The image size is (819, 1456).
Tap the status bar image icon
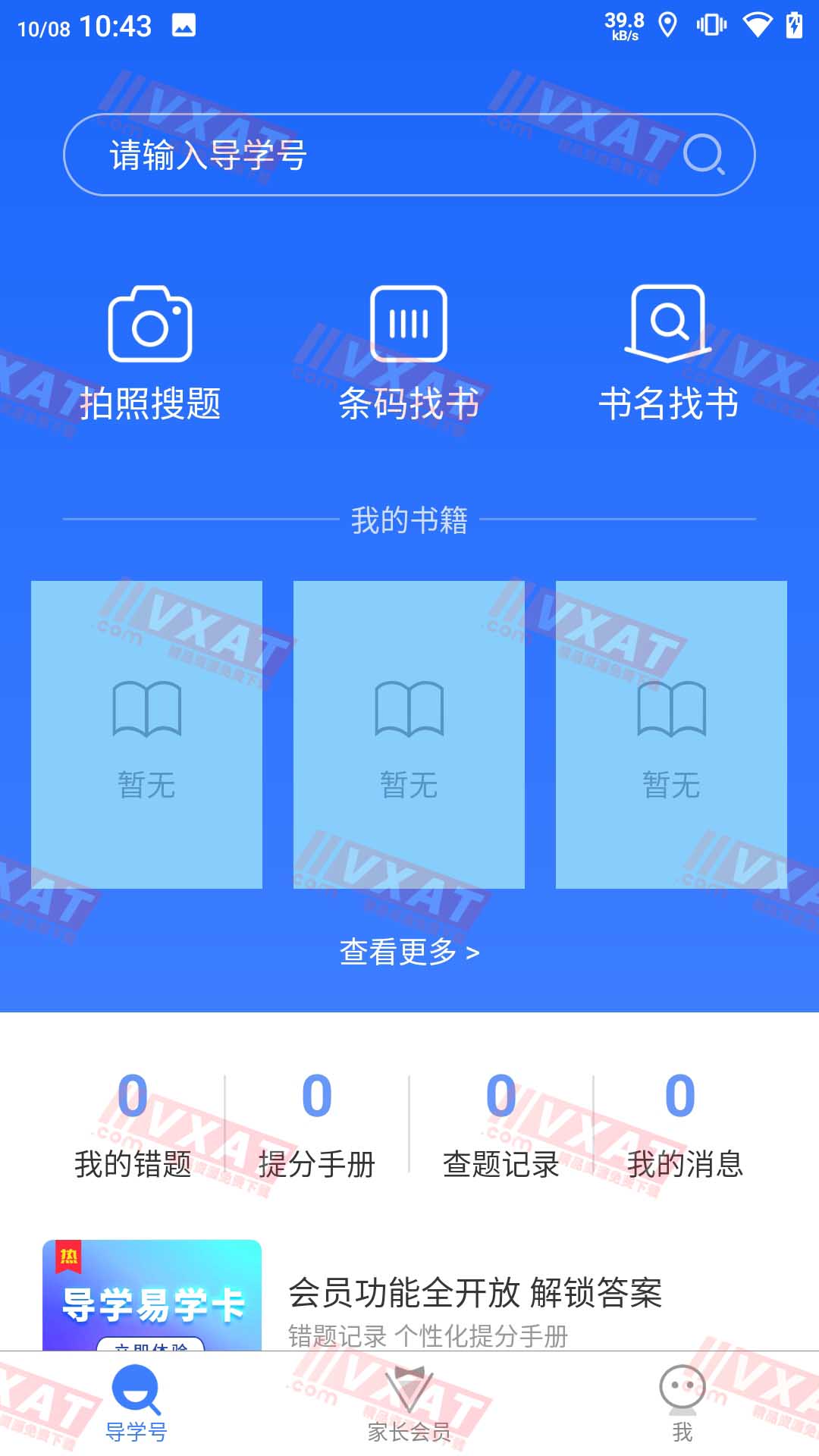184,25
